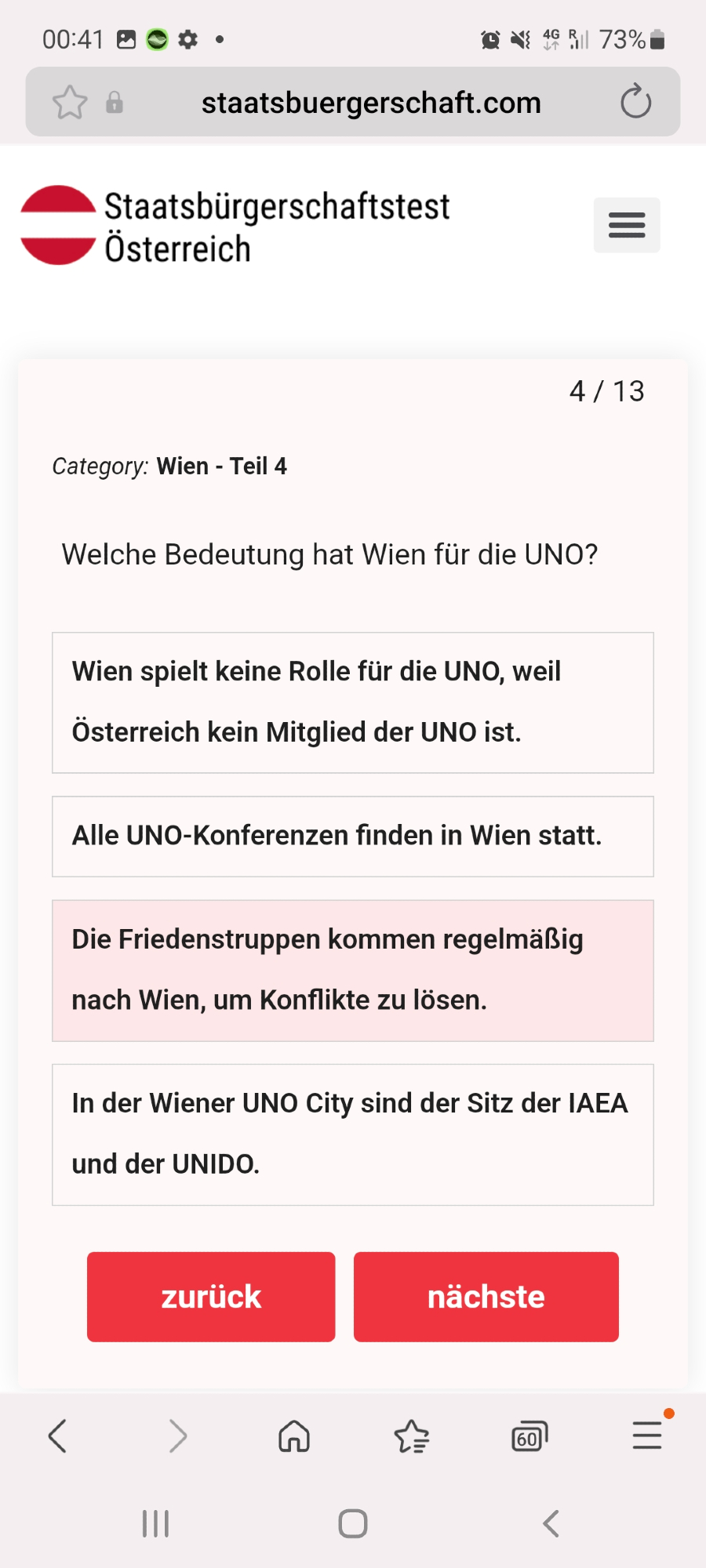Open the browser tools menu
The width and height of the screenshot is (706, 1568).
(x=647, y=1436)
